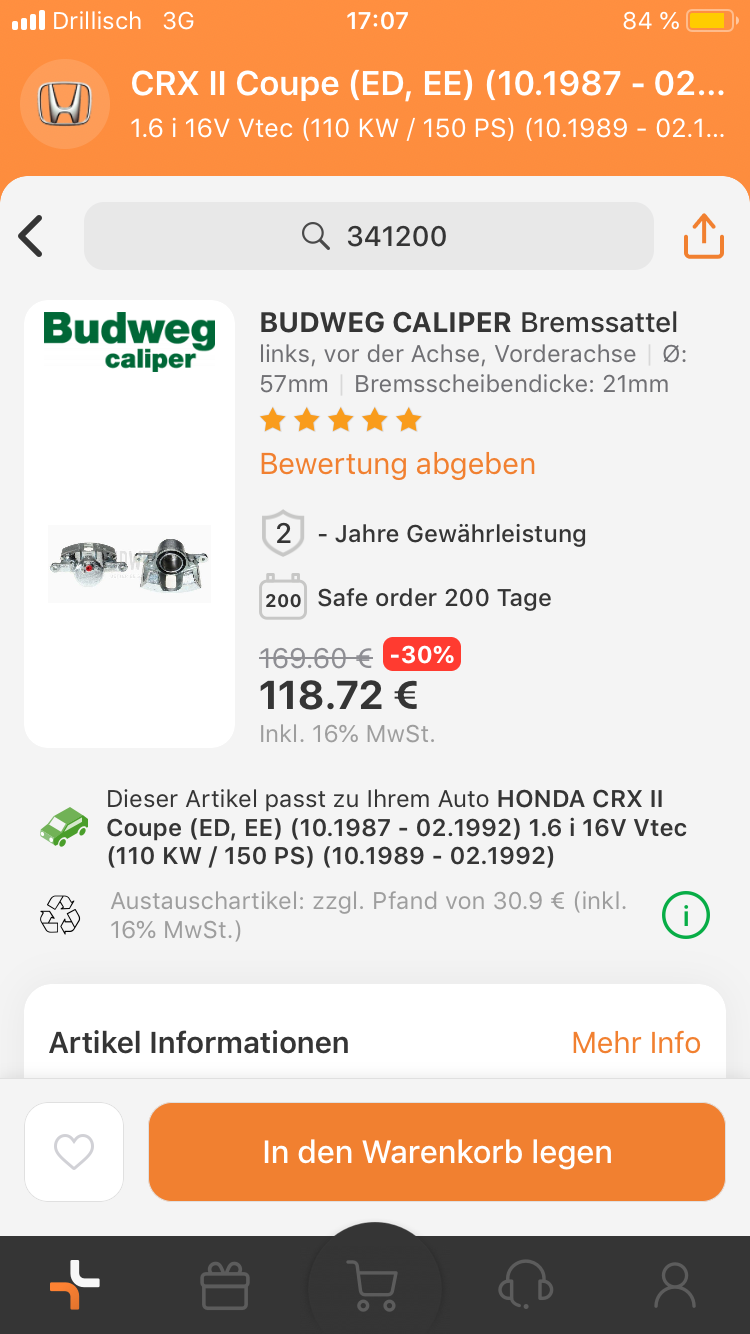Tap Bewertung abgeben link
The width and height of the screenshot is (750, 1334).
(398, 464)
